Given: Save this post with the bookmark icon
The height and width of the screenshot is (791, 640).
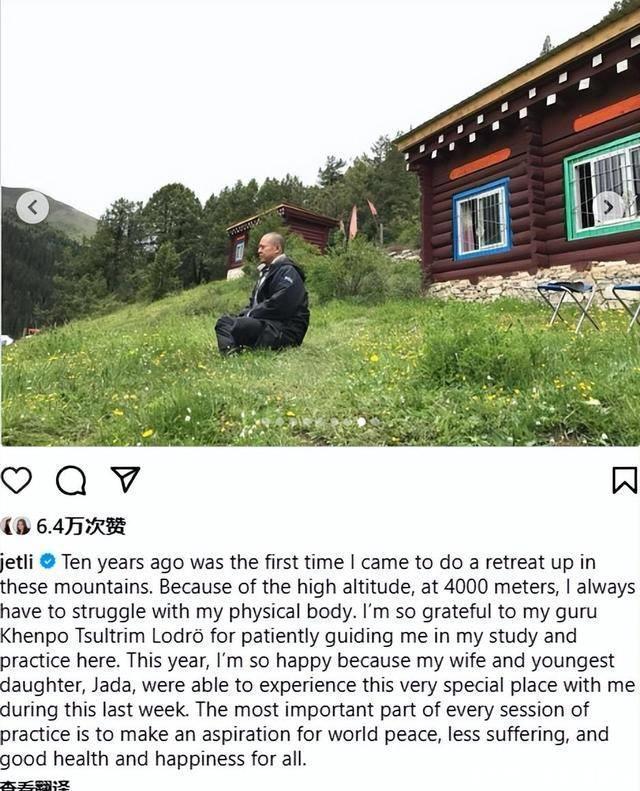Looking at the screenshot, I should pos(624,480).
